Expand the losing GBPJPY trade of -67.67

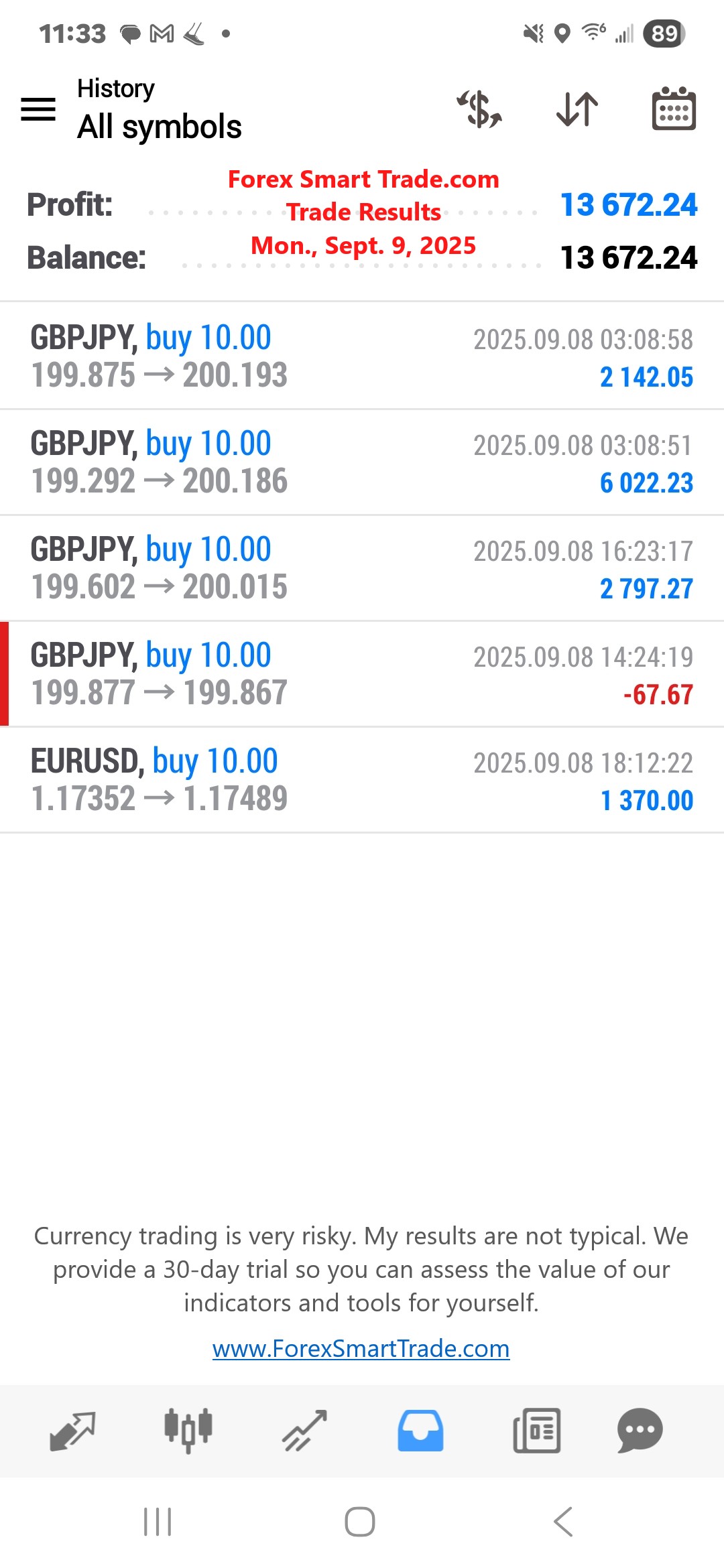coord(362,674)
